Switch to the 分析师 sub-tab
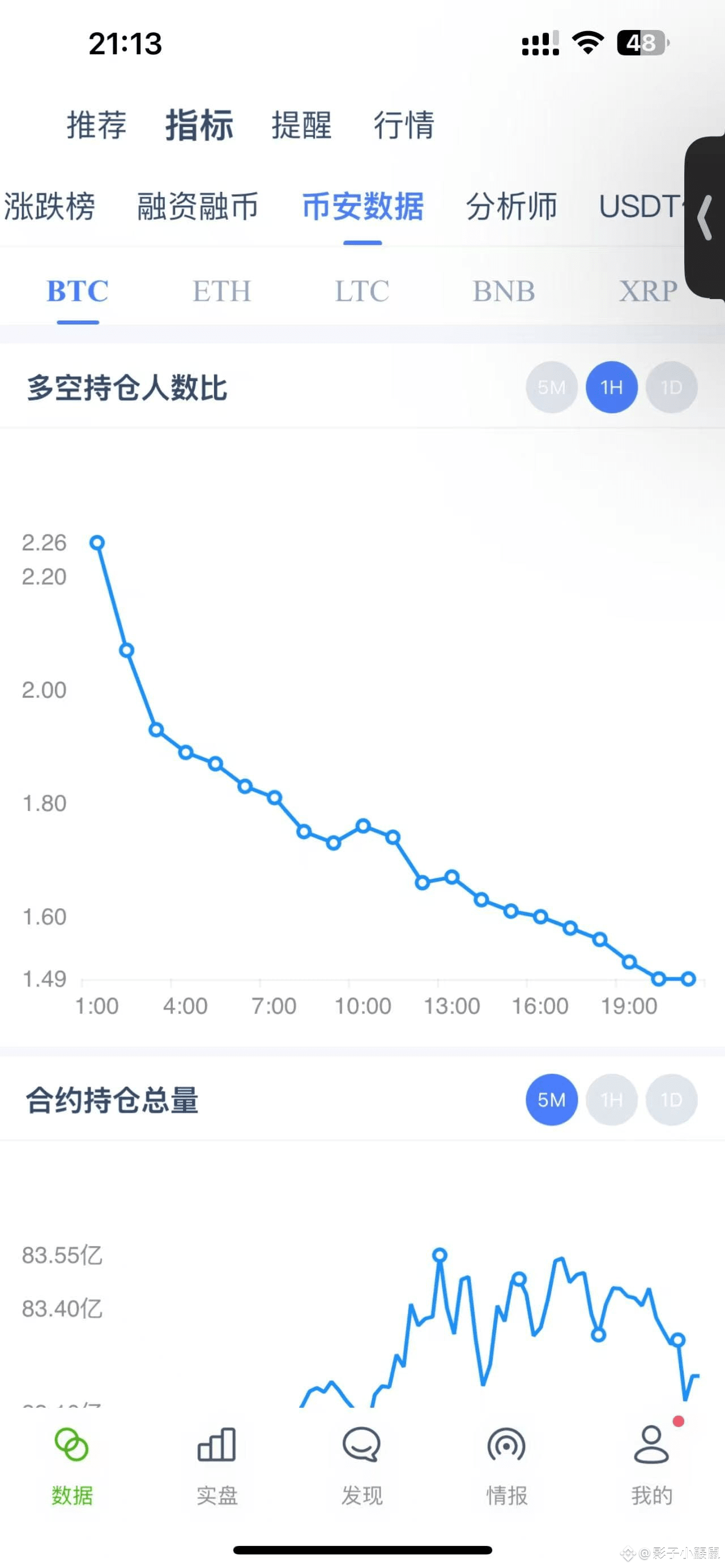725x1568 pixels. (x=511, y=206)
